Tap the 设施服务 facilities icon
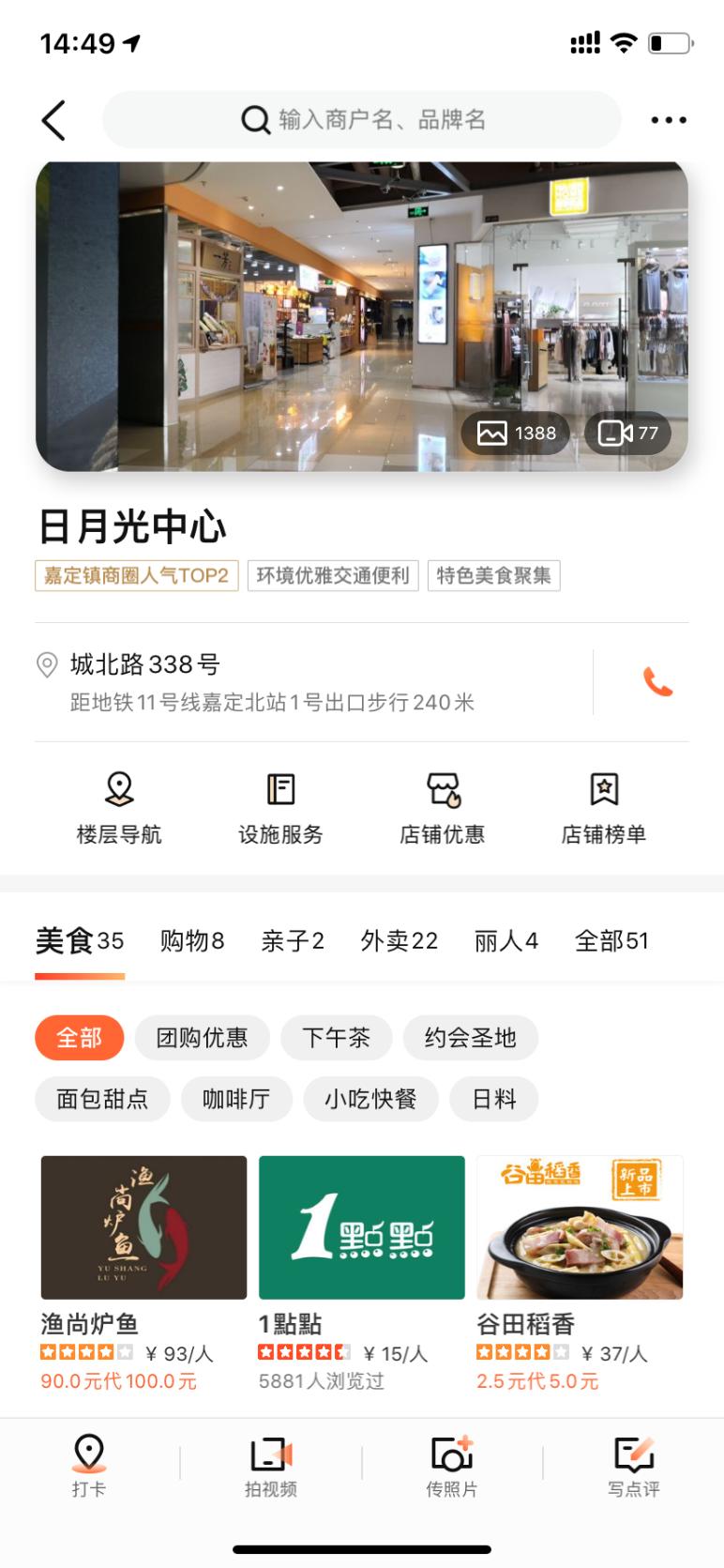Viewport: 724px width, 1568px height. point(280,805)
